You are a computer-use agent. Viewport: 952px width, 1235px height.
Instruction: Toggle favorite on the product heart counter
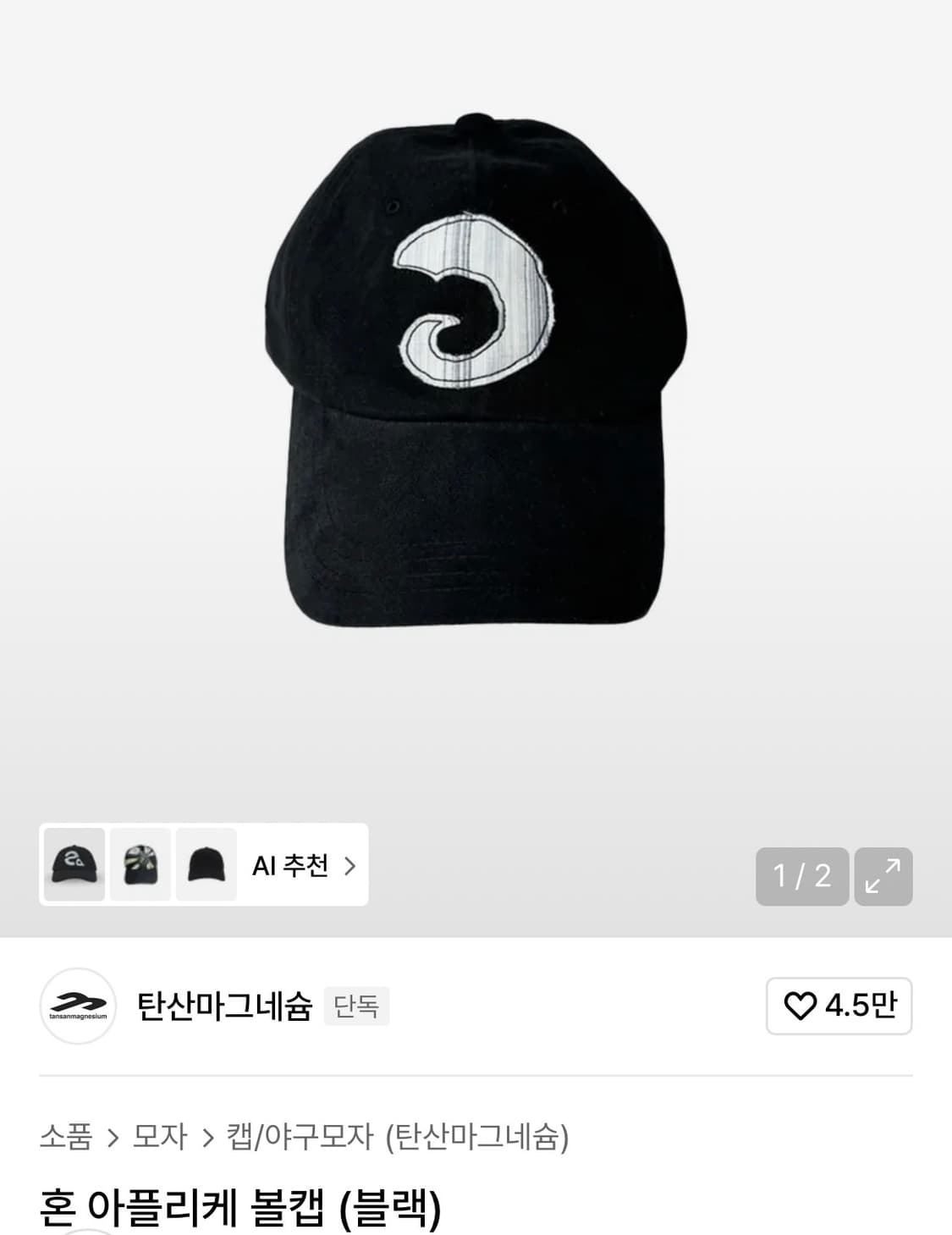click(839, 1008)
